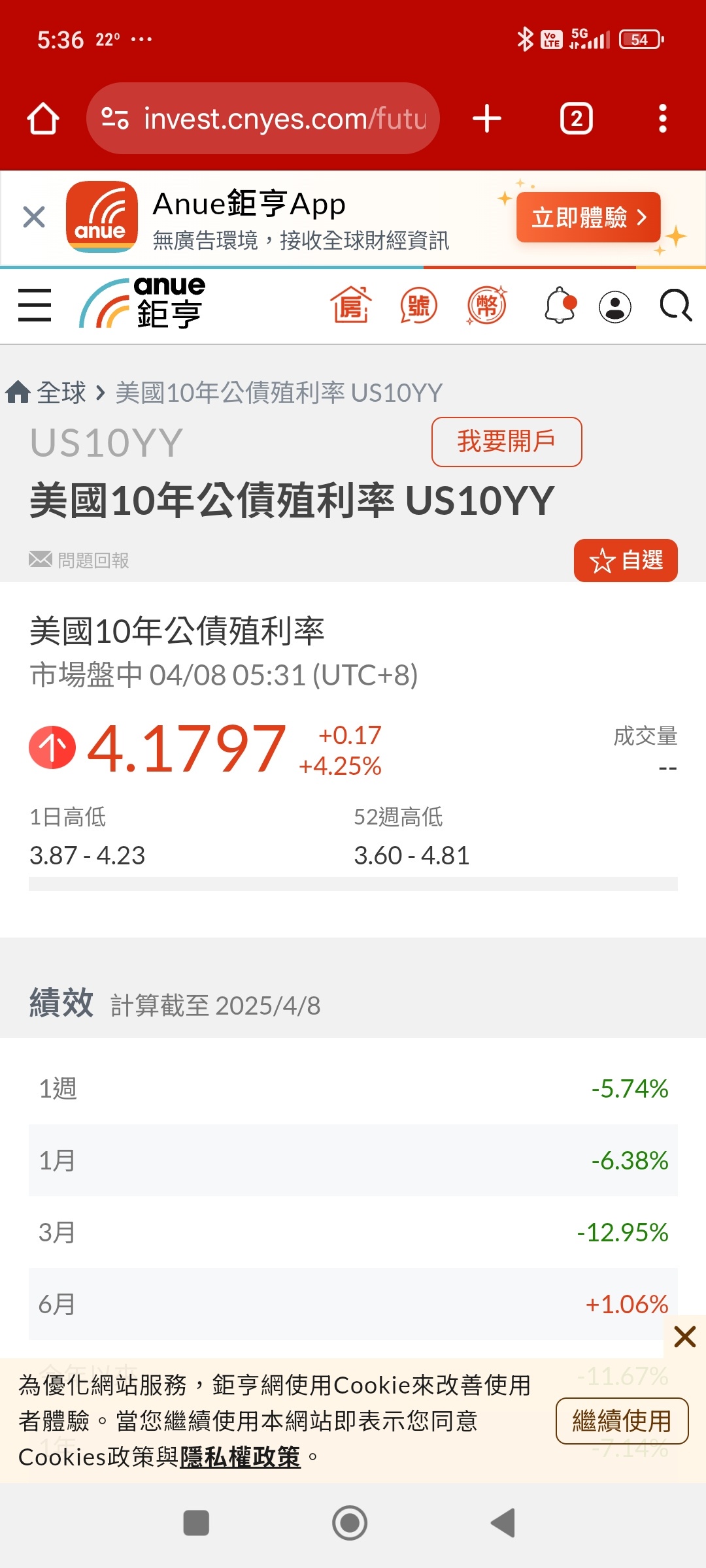
Task: Open the 房 real estate icon
Action: [x=351, y=305]
